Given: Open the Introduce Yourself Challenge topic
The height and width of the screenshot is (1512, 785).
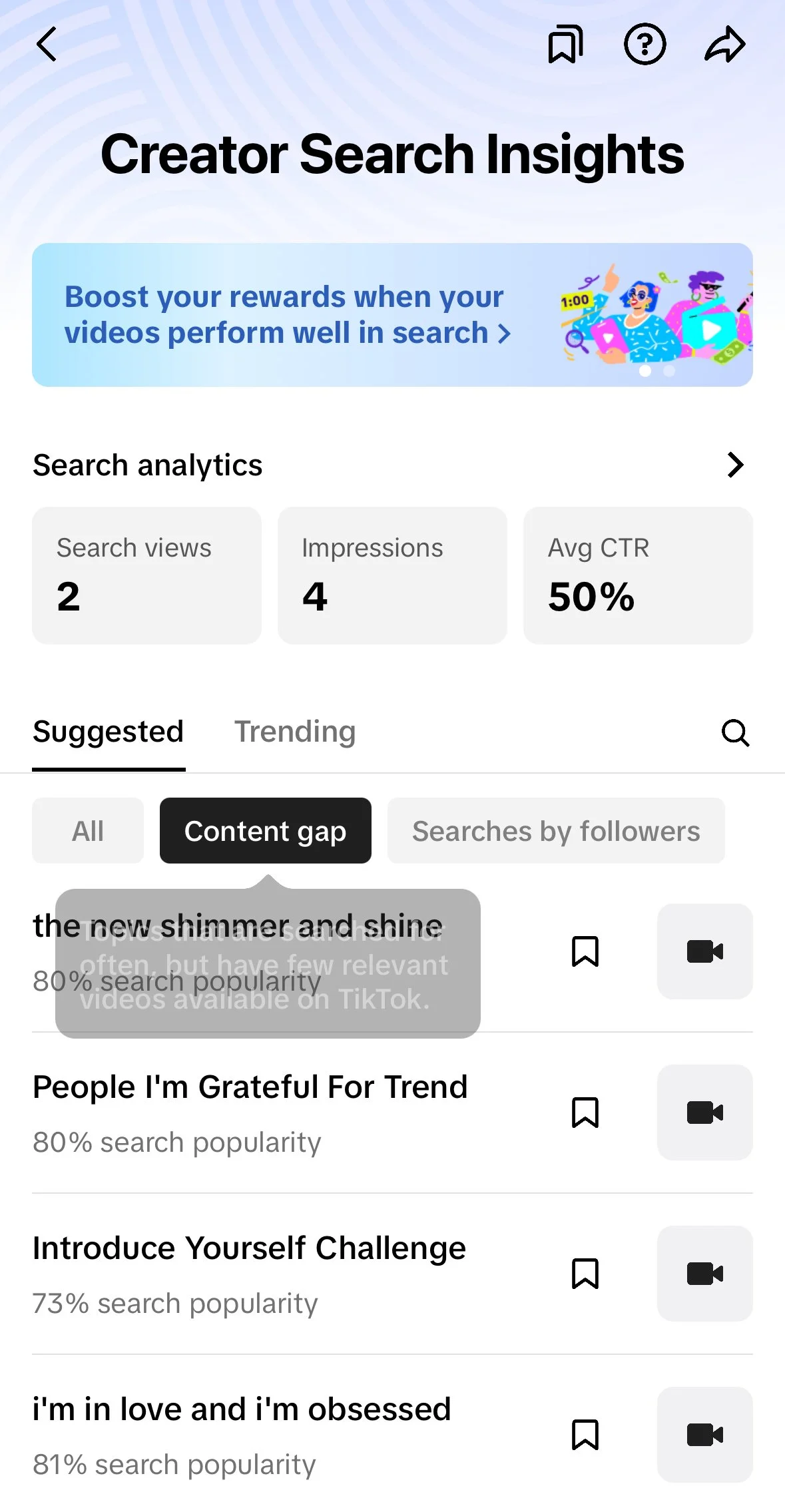Looking at the screenshot, I should [x=249, y=1249].
